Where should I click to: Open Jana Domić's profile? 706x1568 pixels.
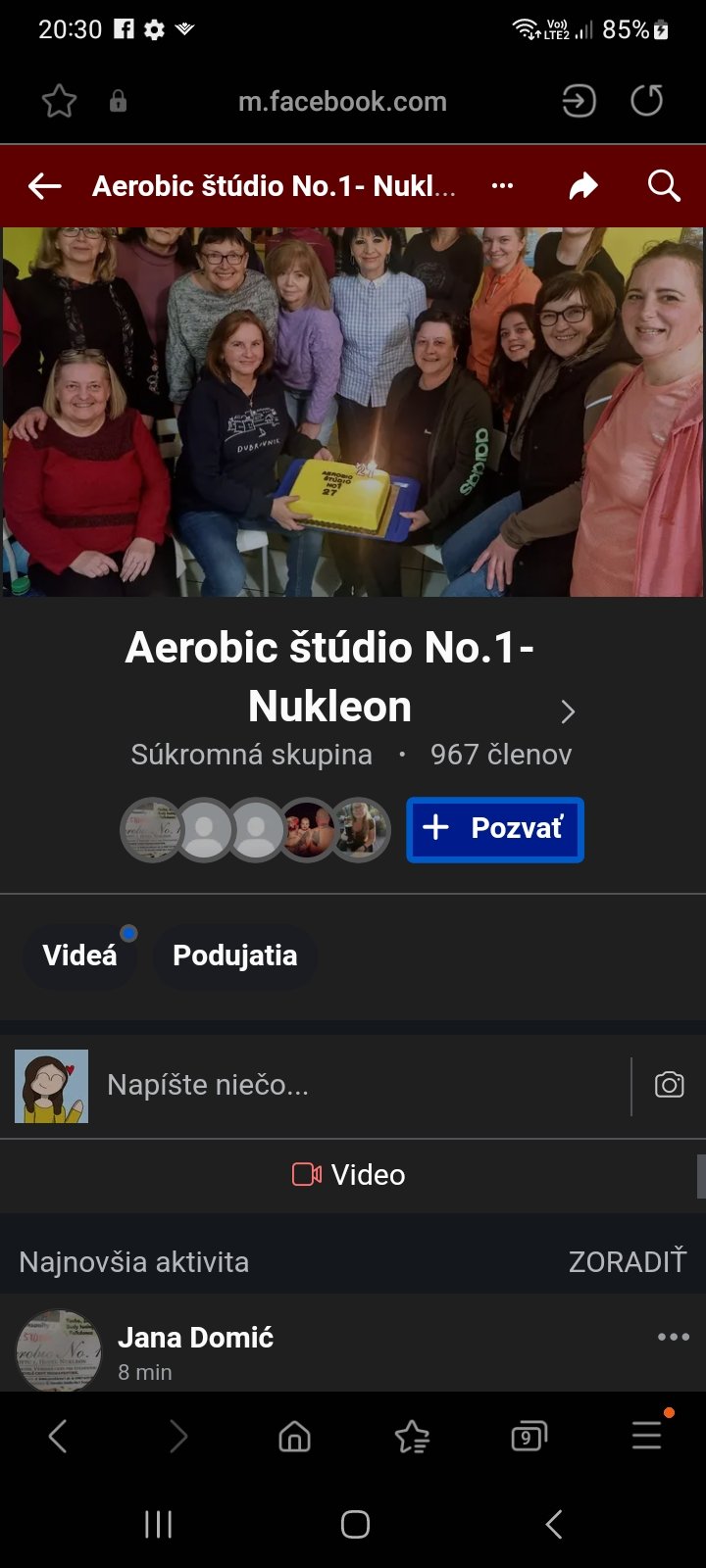pyautogui.click(x=195, y=1338)
